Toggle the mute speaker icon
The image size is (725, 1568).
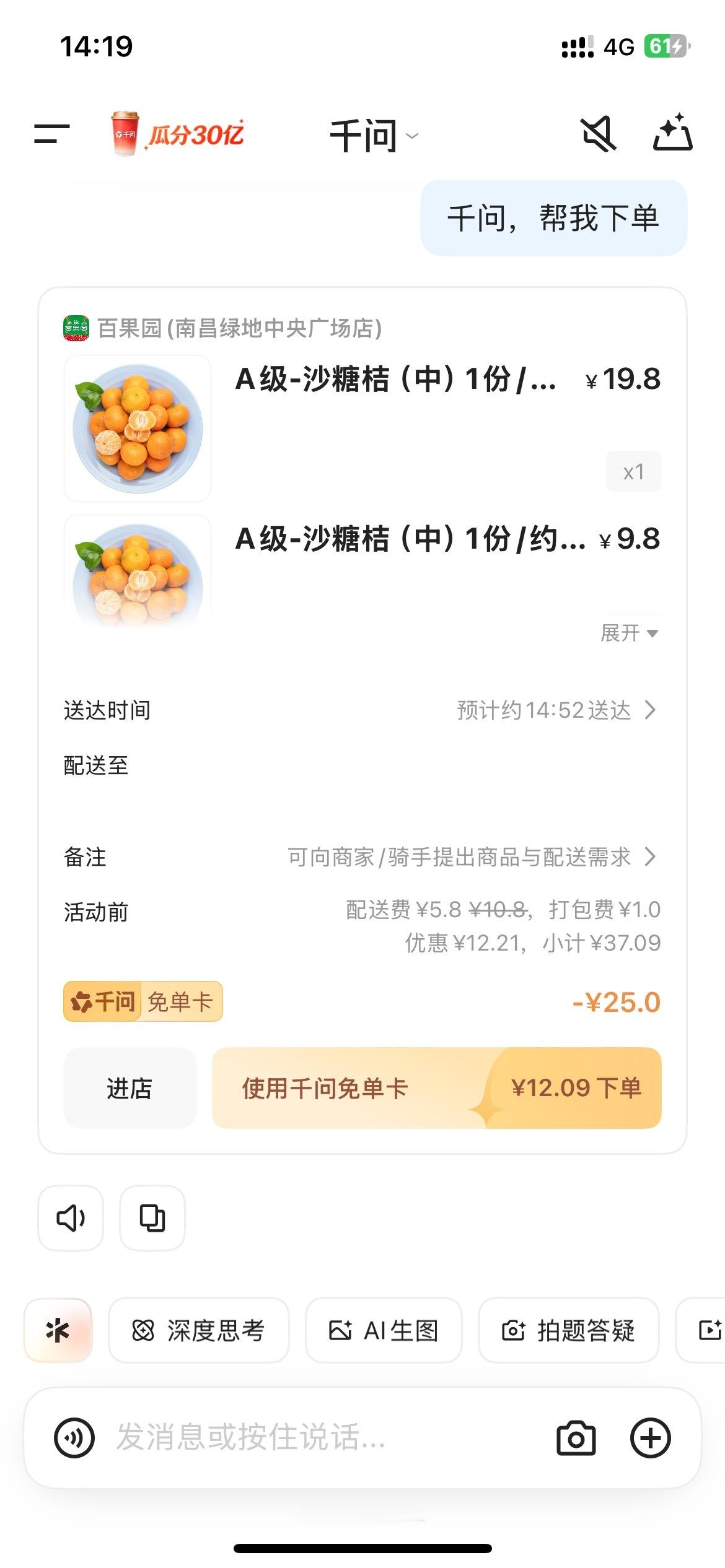pos(599,134)
